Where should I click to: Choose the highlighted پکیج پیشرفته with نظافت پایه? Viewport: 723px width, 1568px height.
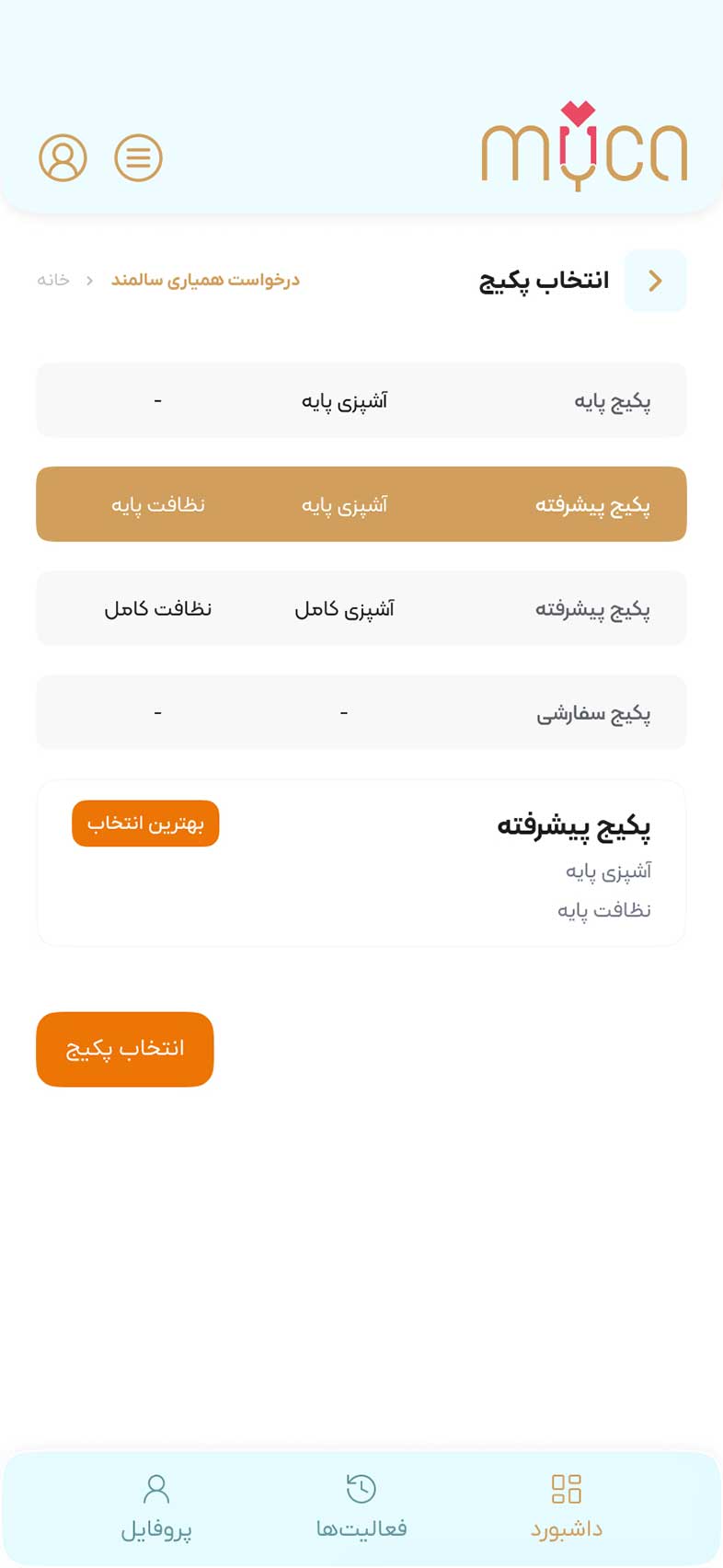pos(361,504)
